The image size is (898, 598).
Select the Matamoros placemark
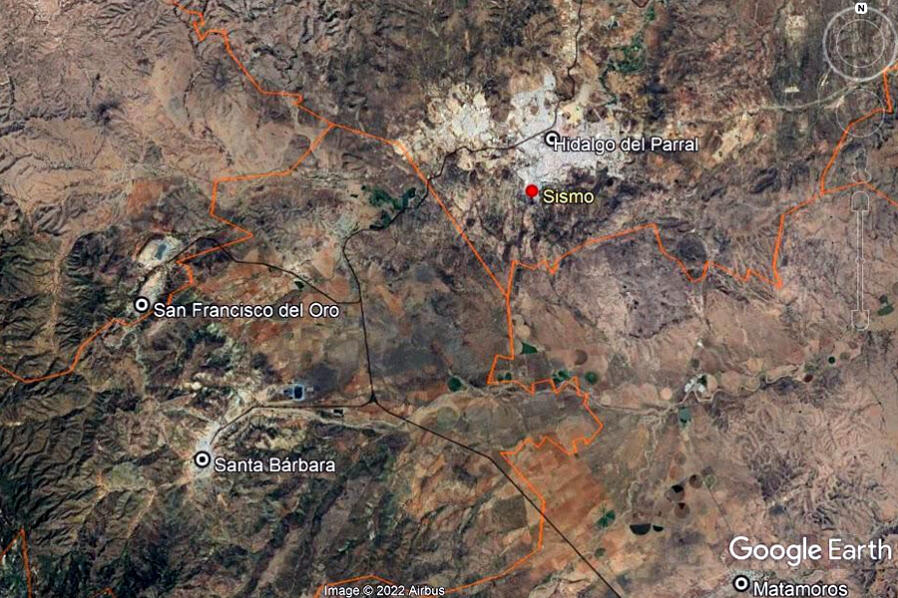741,583
